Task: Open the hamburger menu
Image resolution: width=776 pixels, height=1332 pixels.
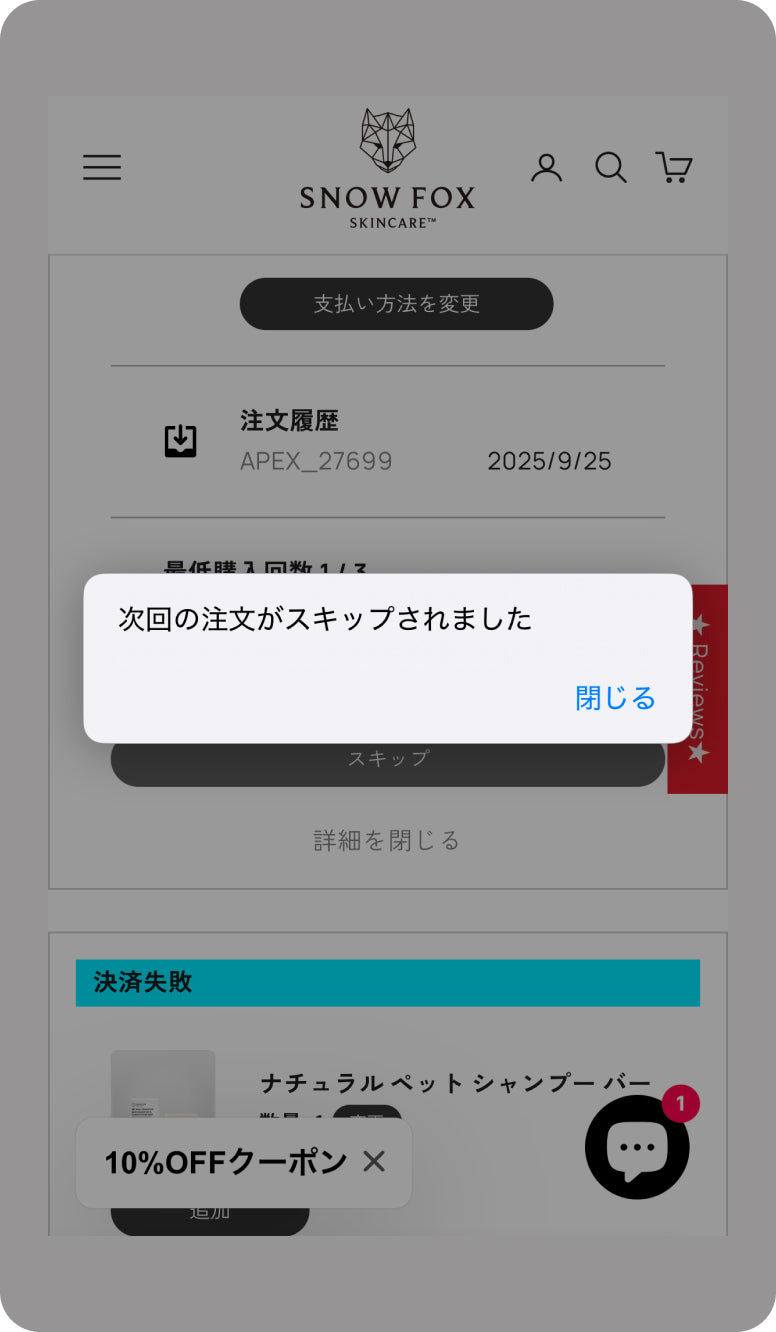Action: point(102,167)
